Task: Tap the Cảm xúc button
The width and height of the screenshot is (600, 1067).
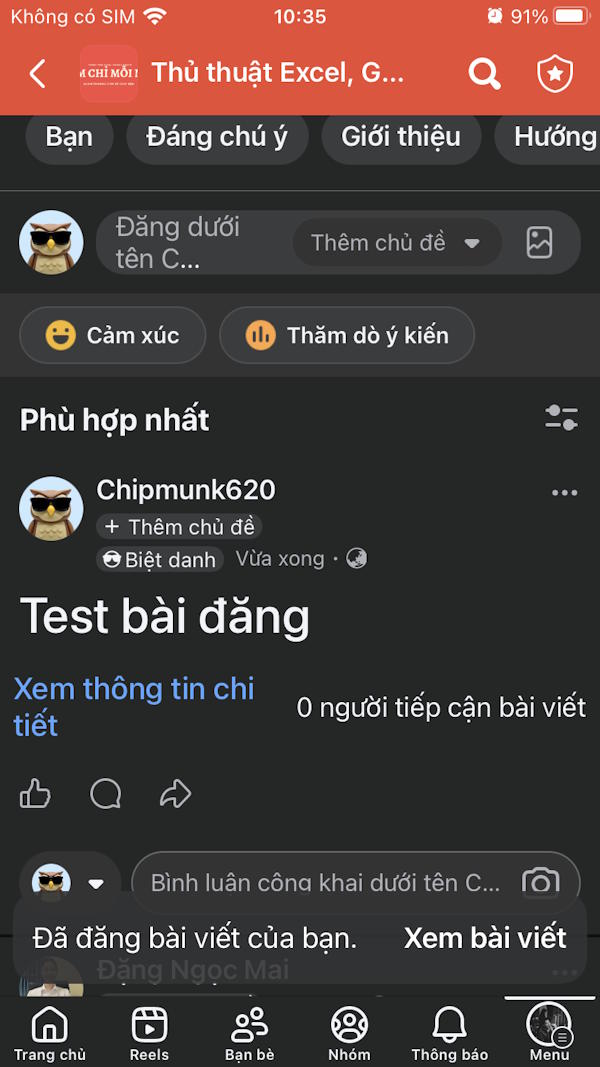Action: (112, 335)
